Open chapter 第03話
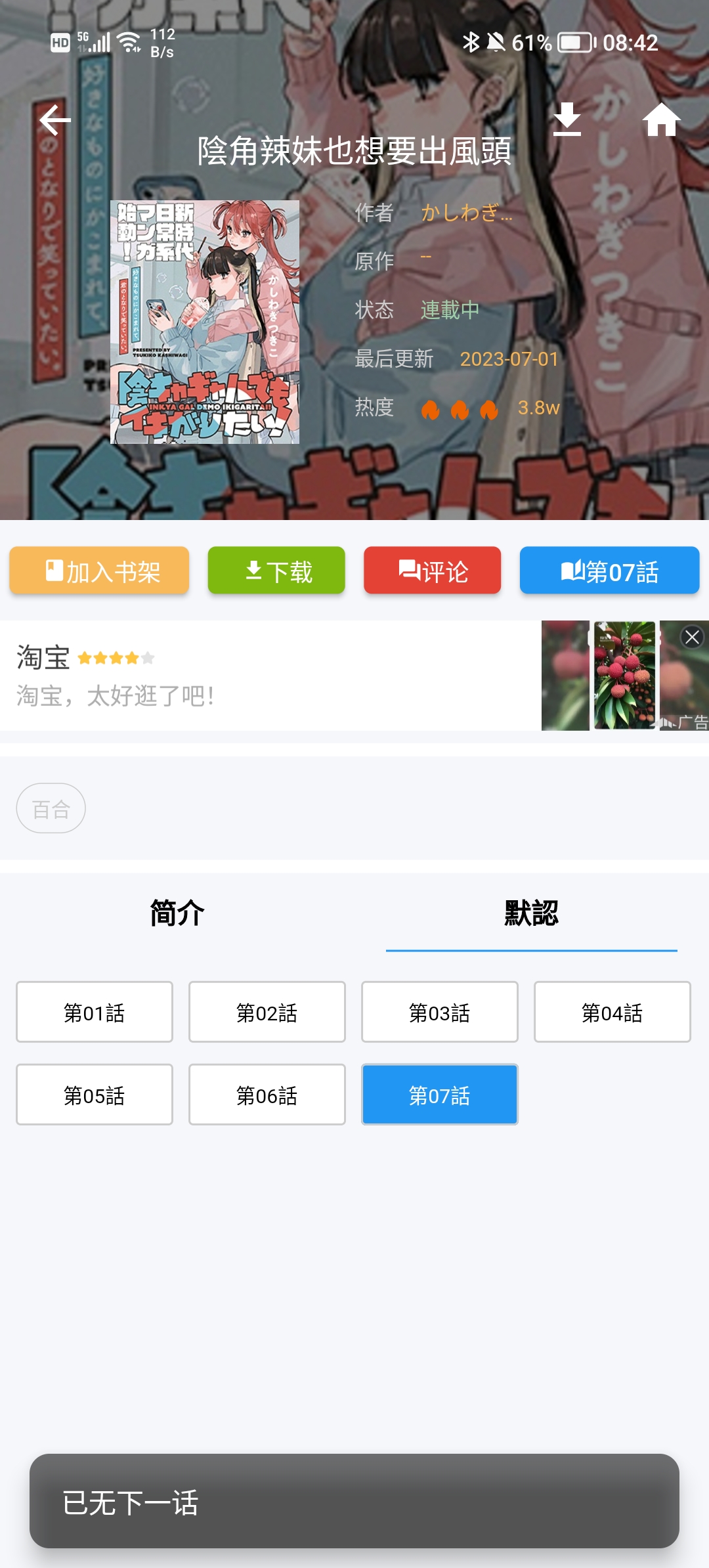Viewport: 709px width, 1568px height. tap(440, 1012)
